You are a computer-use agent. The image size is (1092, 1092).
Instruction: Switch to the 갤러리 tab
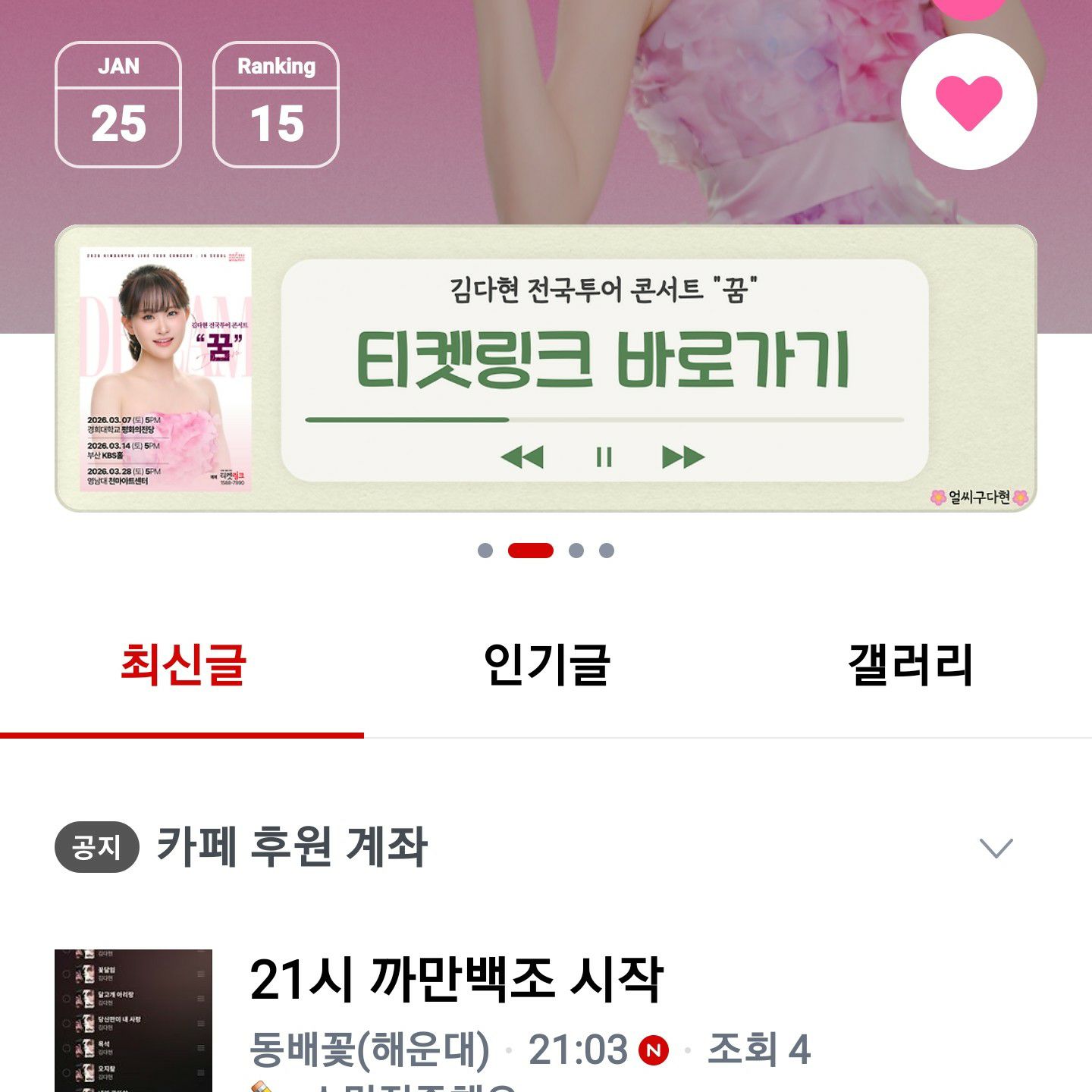coord(910,666)
